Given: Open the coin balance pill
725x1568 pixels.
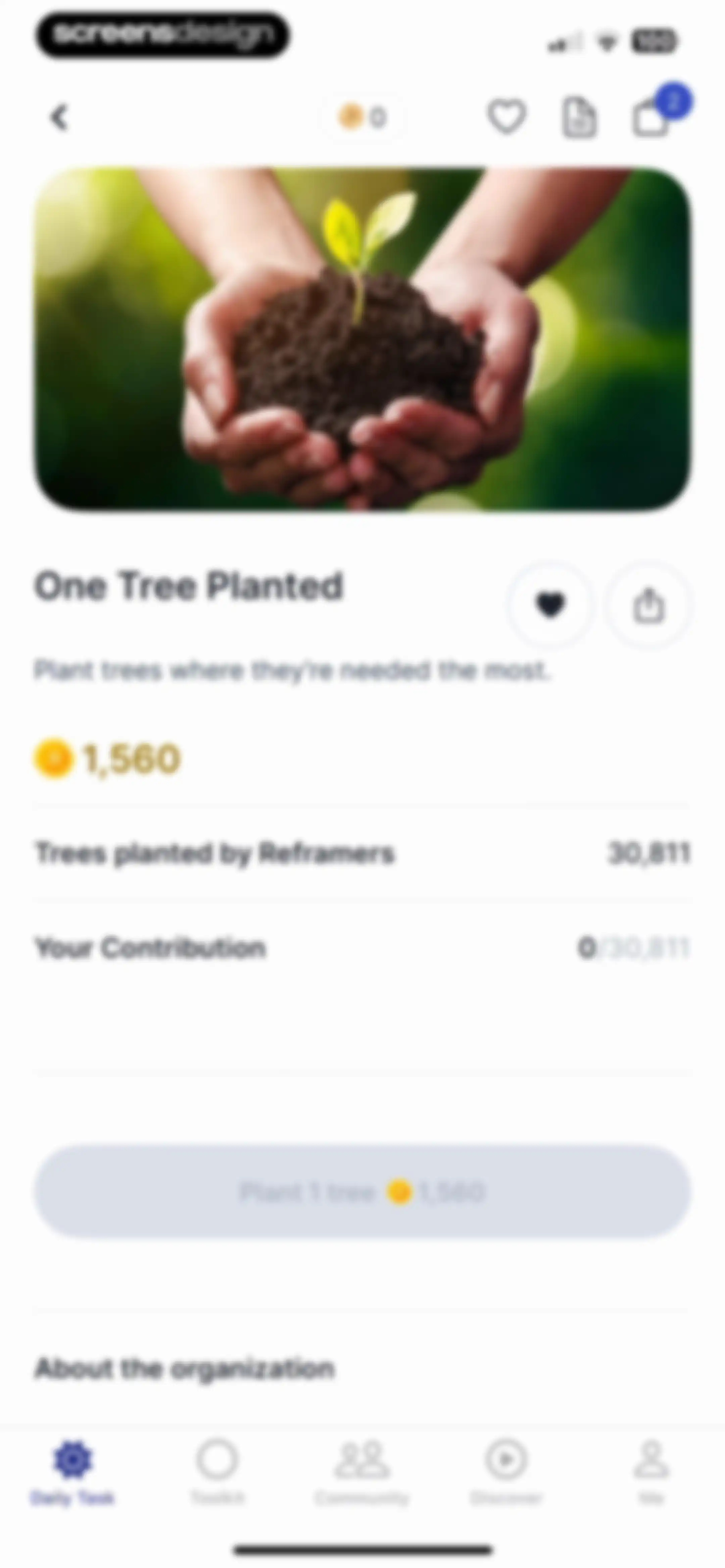Looking at the screenshot, I should pos(363,117).
